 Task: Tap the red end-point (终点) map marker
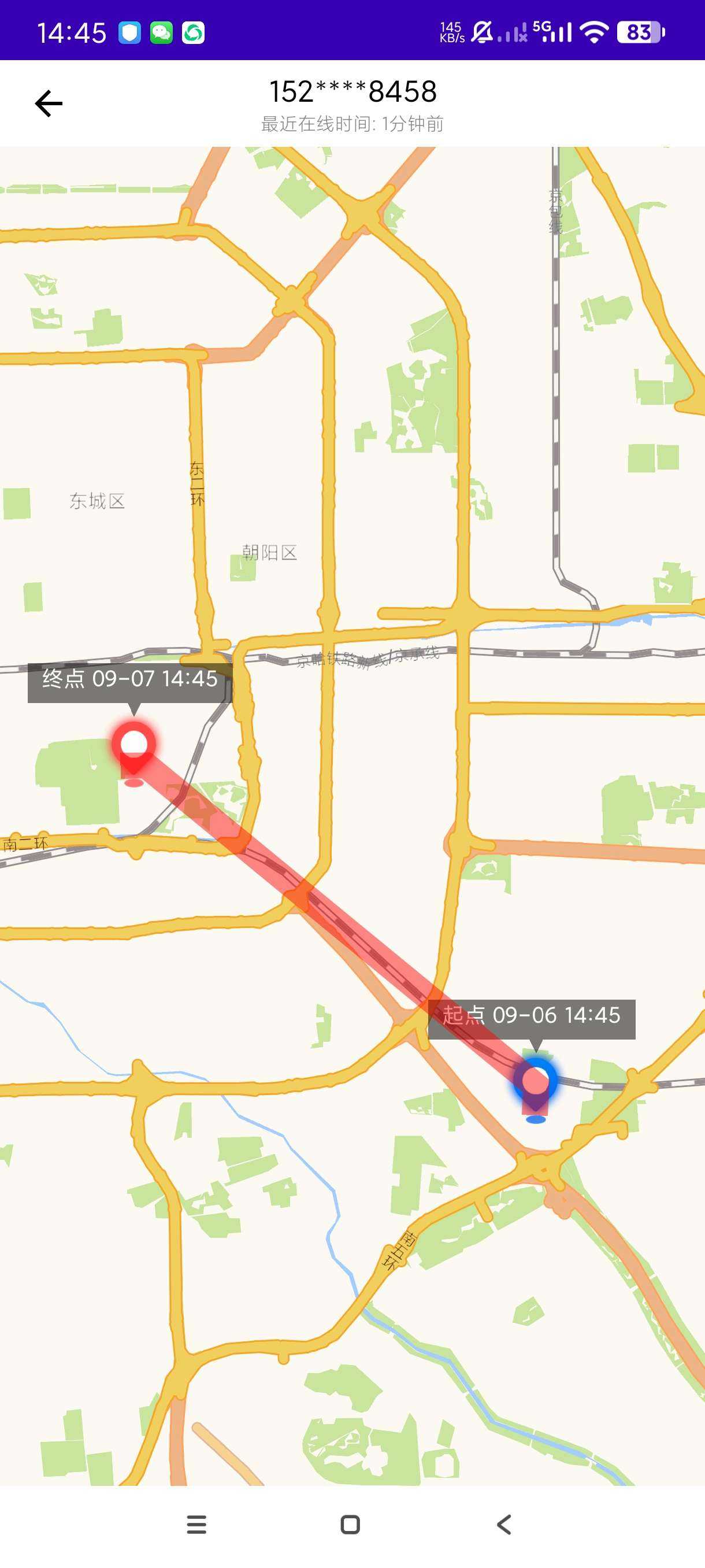click(134, 748)
